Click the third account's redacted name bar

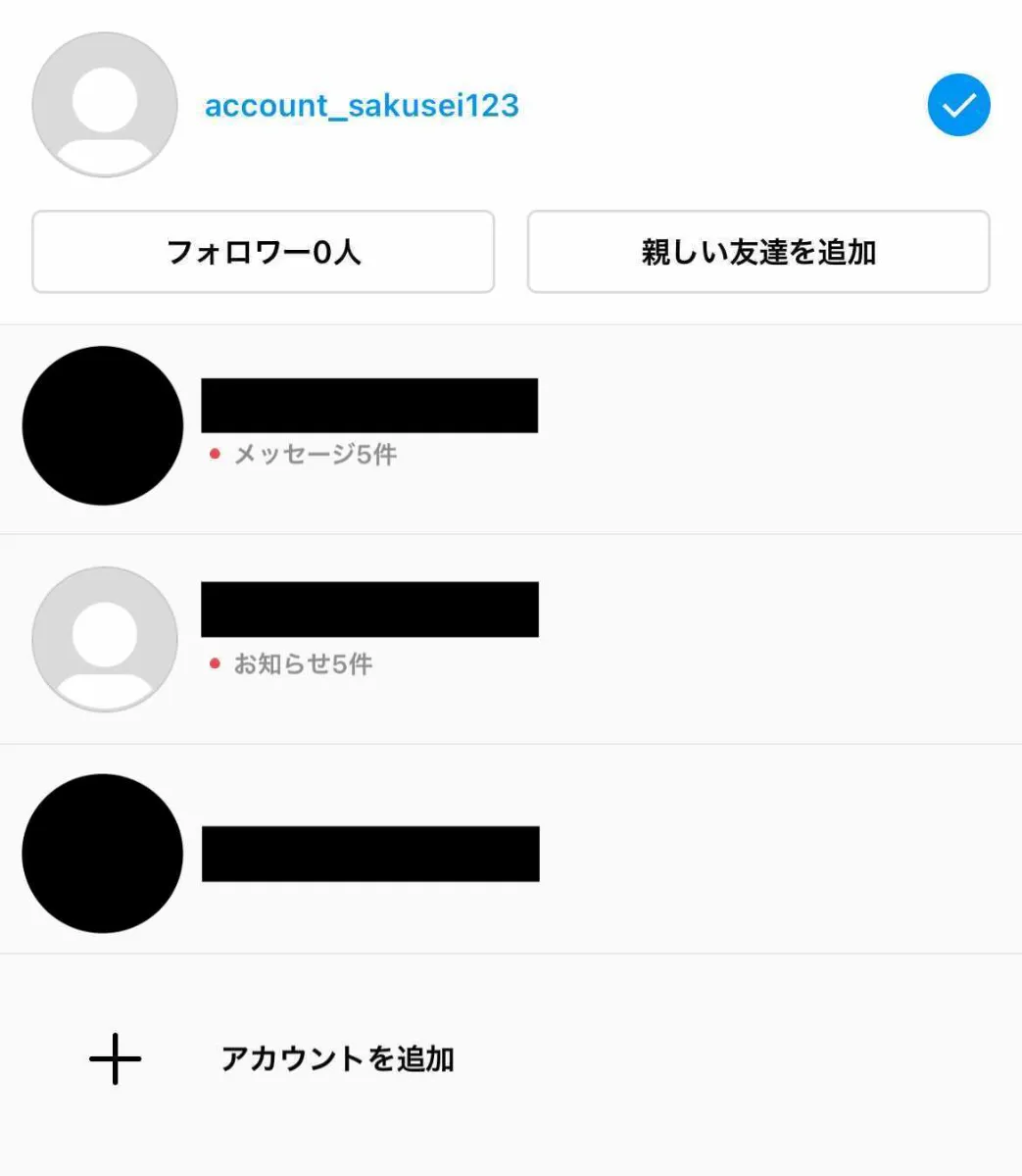tap(370, 853)
